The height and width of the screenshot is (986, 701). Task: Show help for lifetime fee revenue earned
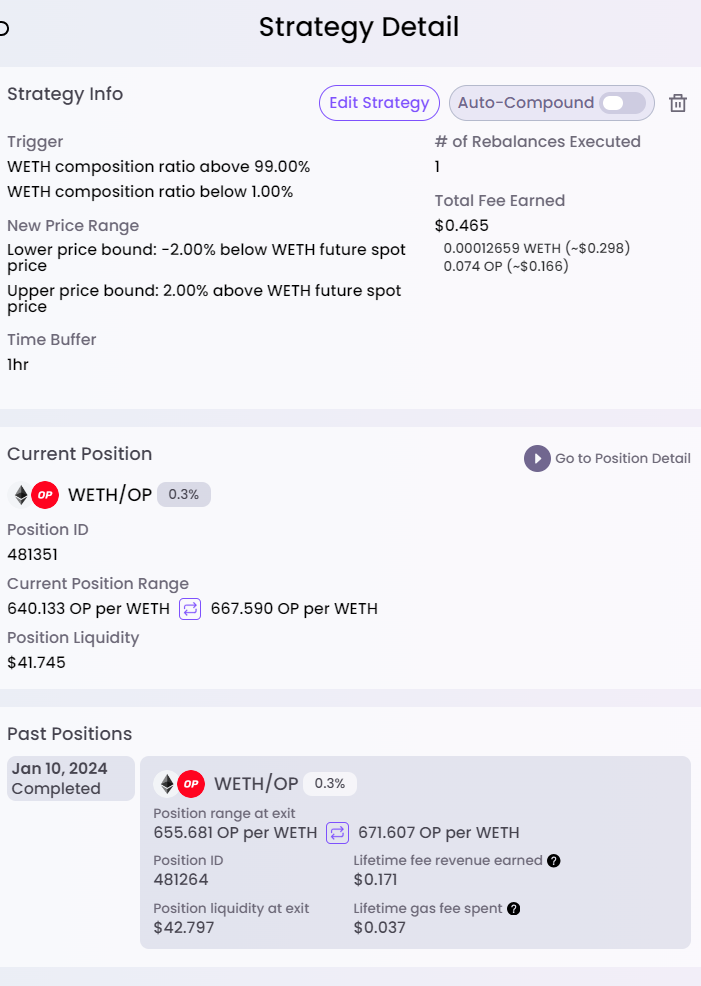tap(553, 860)
